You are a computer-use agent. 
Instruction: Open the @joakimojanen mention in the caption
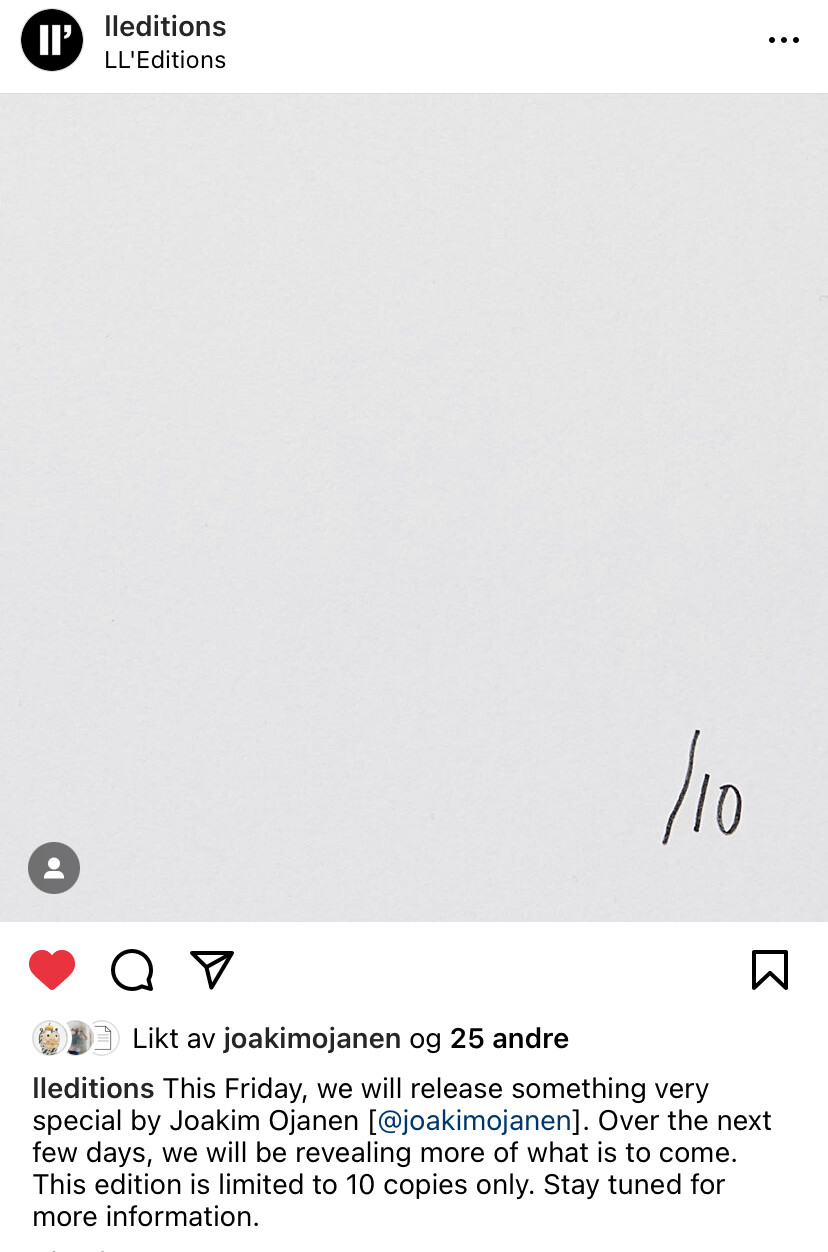474,1120
